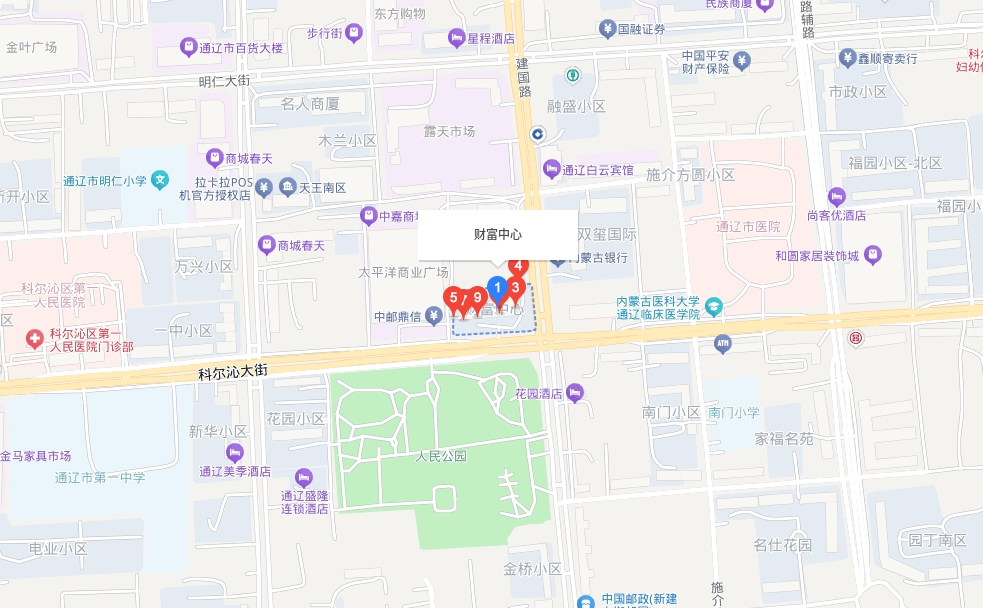983x608 pixels.
Task: Select red map marker 4
Action: point(518,266)
